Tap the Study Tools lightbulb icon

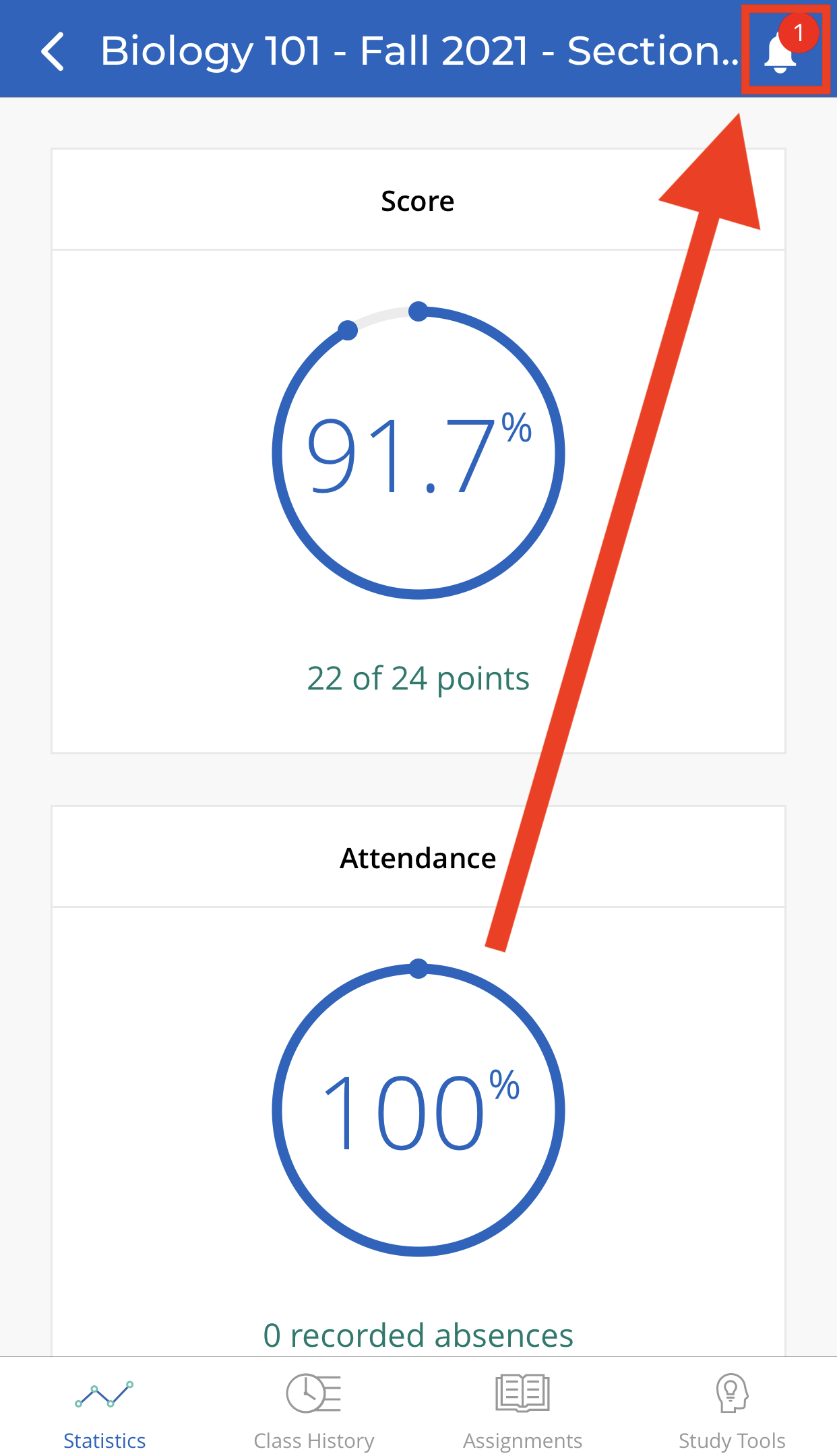[x=732, y=1391]
